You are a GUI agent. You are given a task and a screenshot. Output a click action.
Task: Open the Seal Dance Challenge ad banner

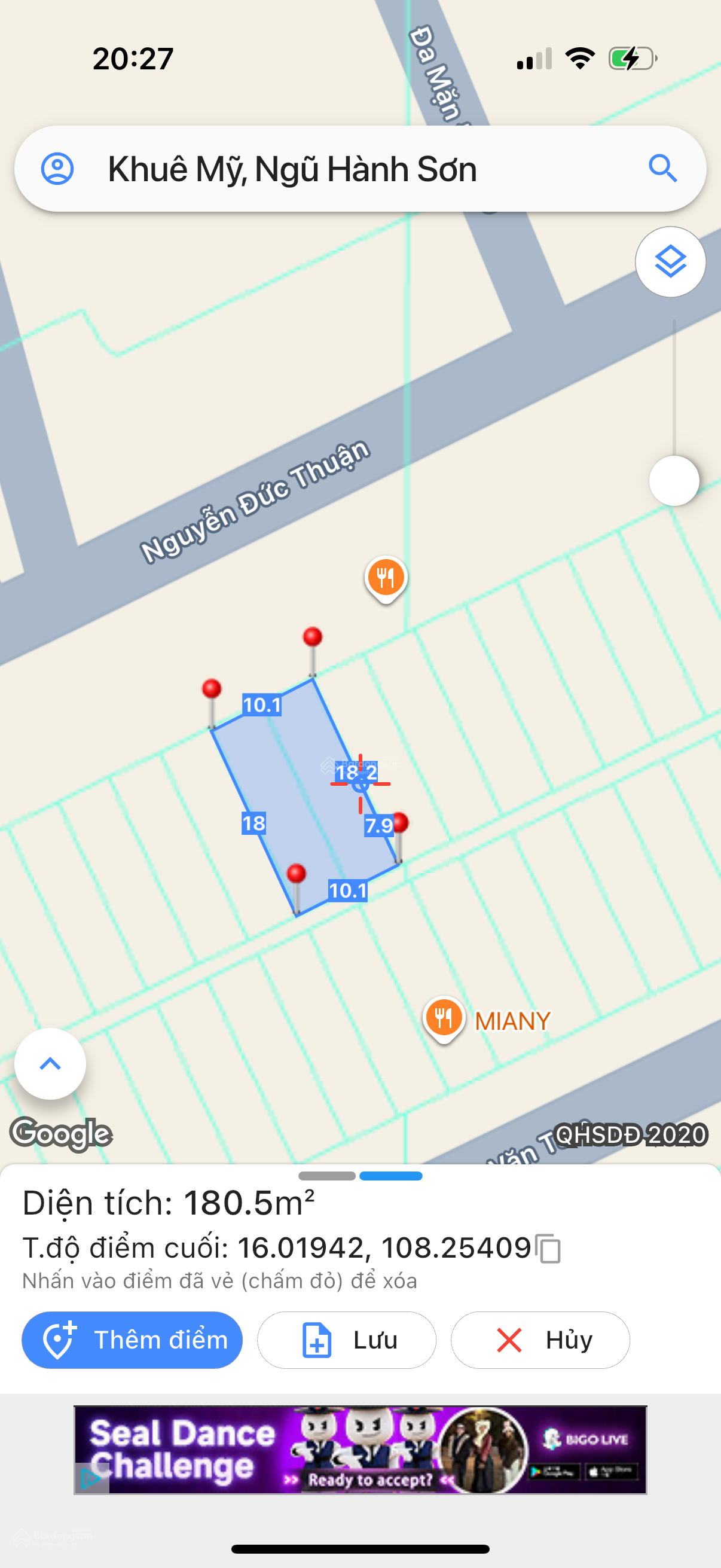(x=360, y=1450)
